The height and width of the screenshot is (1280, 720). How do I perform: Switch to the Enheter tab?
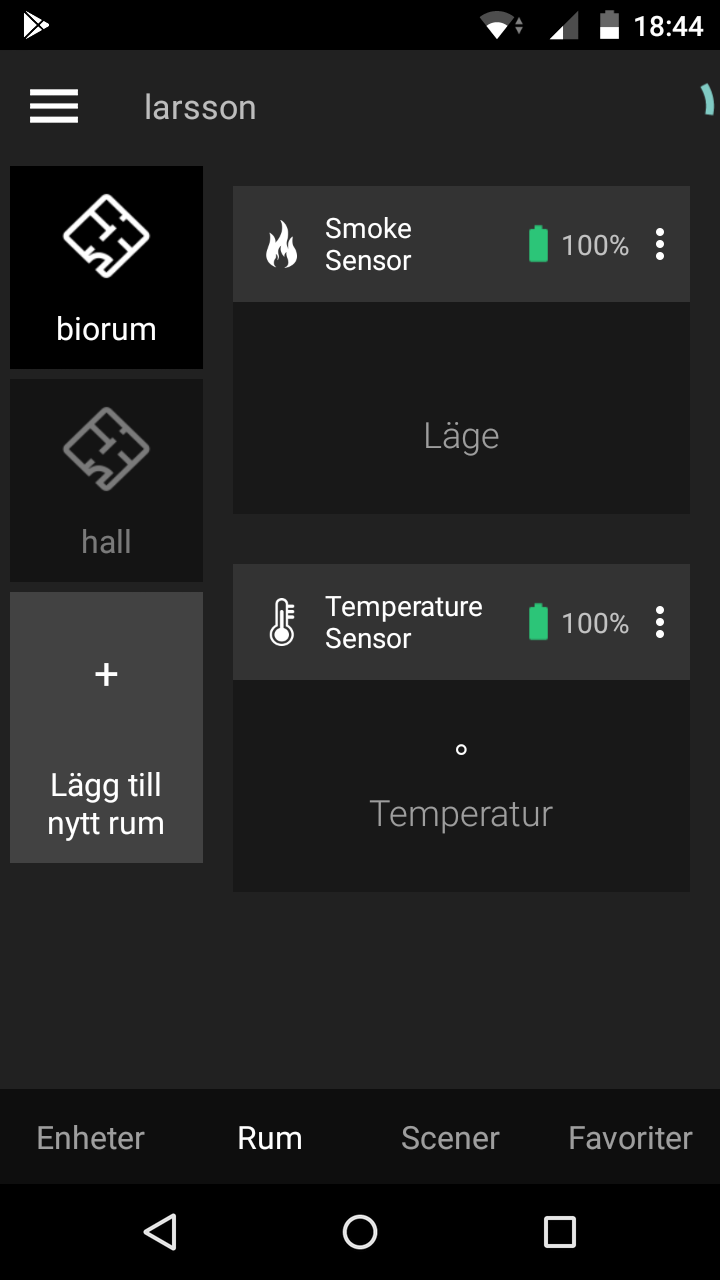tap(90, 1137)
